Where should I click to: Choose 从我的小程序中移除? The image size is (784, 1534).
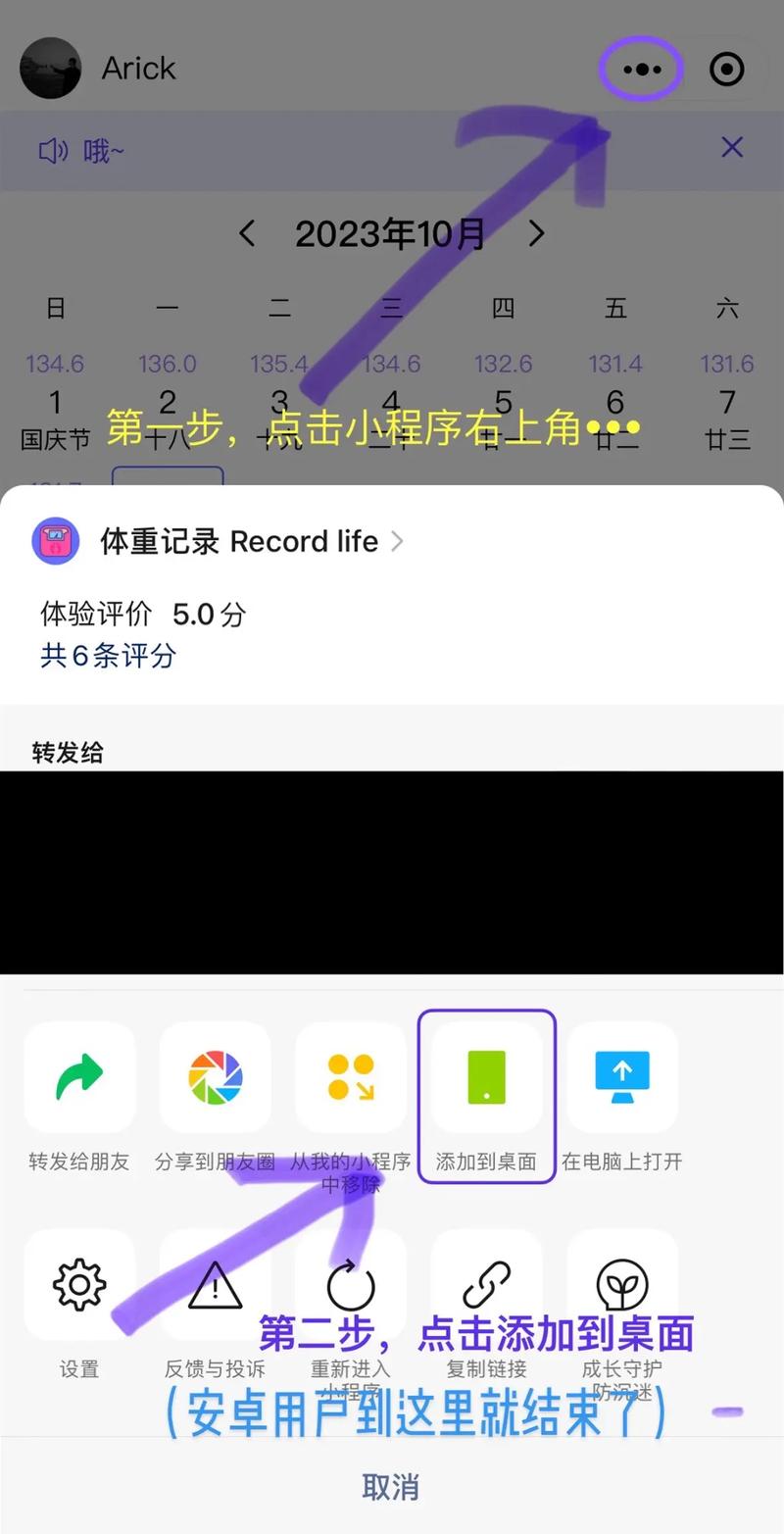coord(350,1078)
